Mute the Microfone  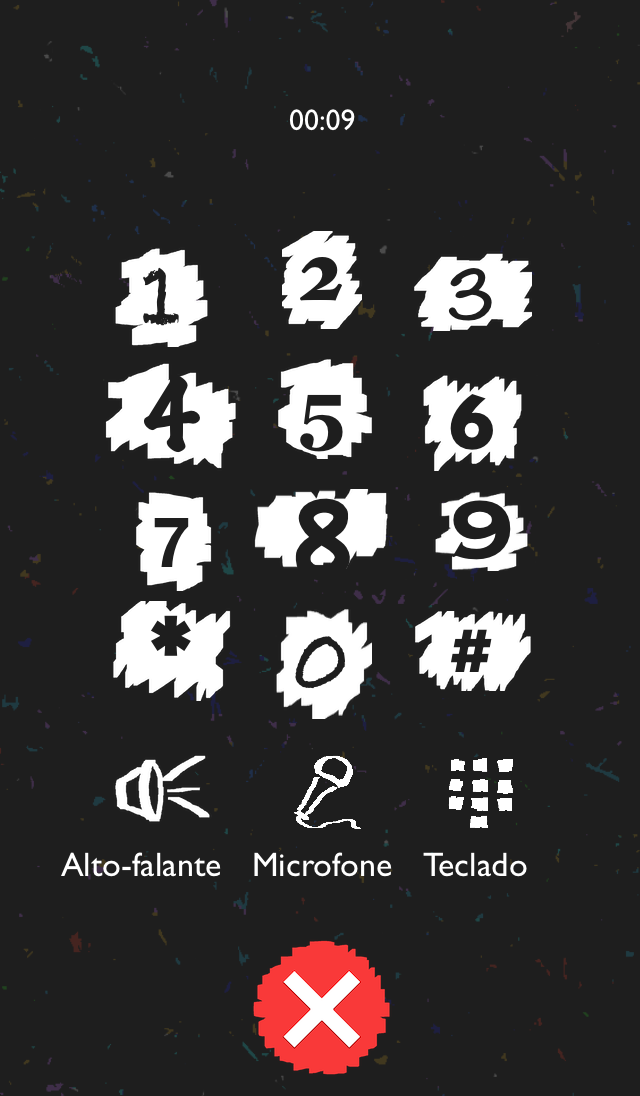point(324,792)
